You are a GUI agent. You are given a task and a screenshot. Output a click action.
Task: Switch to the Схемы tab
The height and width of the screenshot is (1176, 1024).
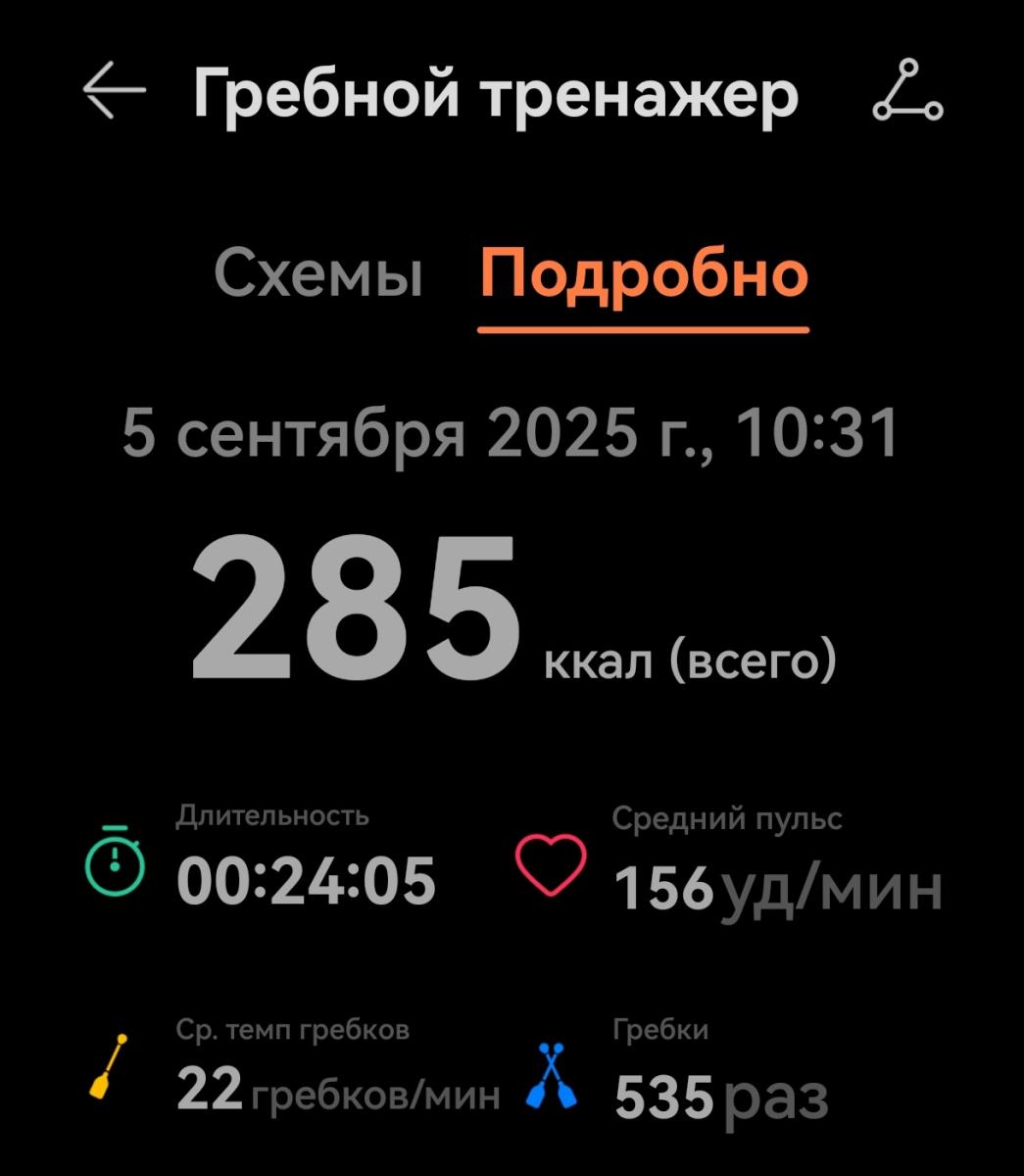318,273
